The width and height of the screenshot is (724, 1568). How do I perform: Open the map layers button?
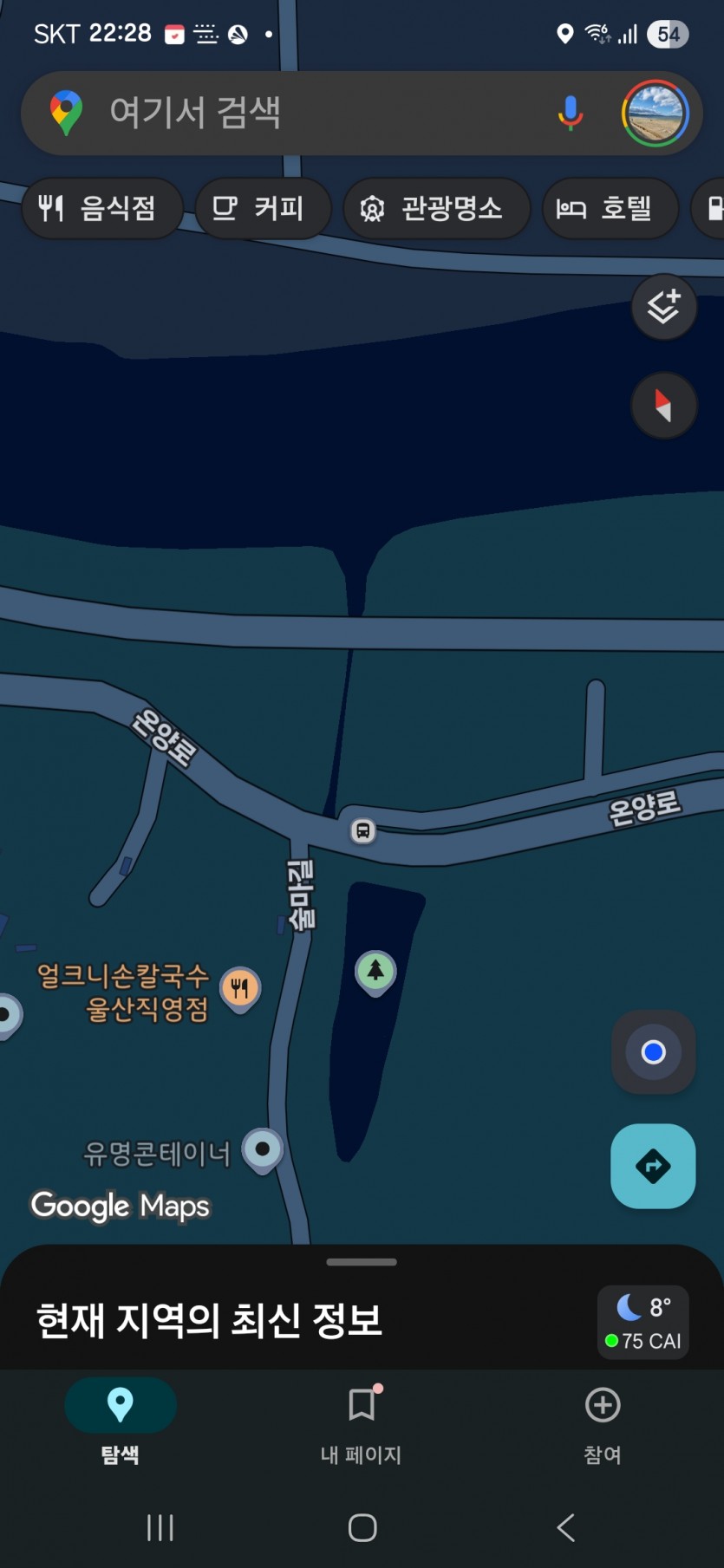pyautogui.click(x=664, y=307)
